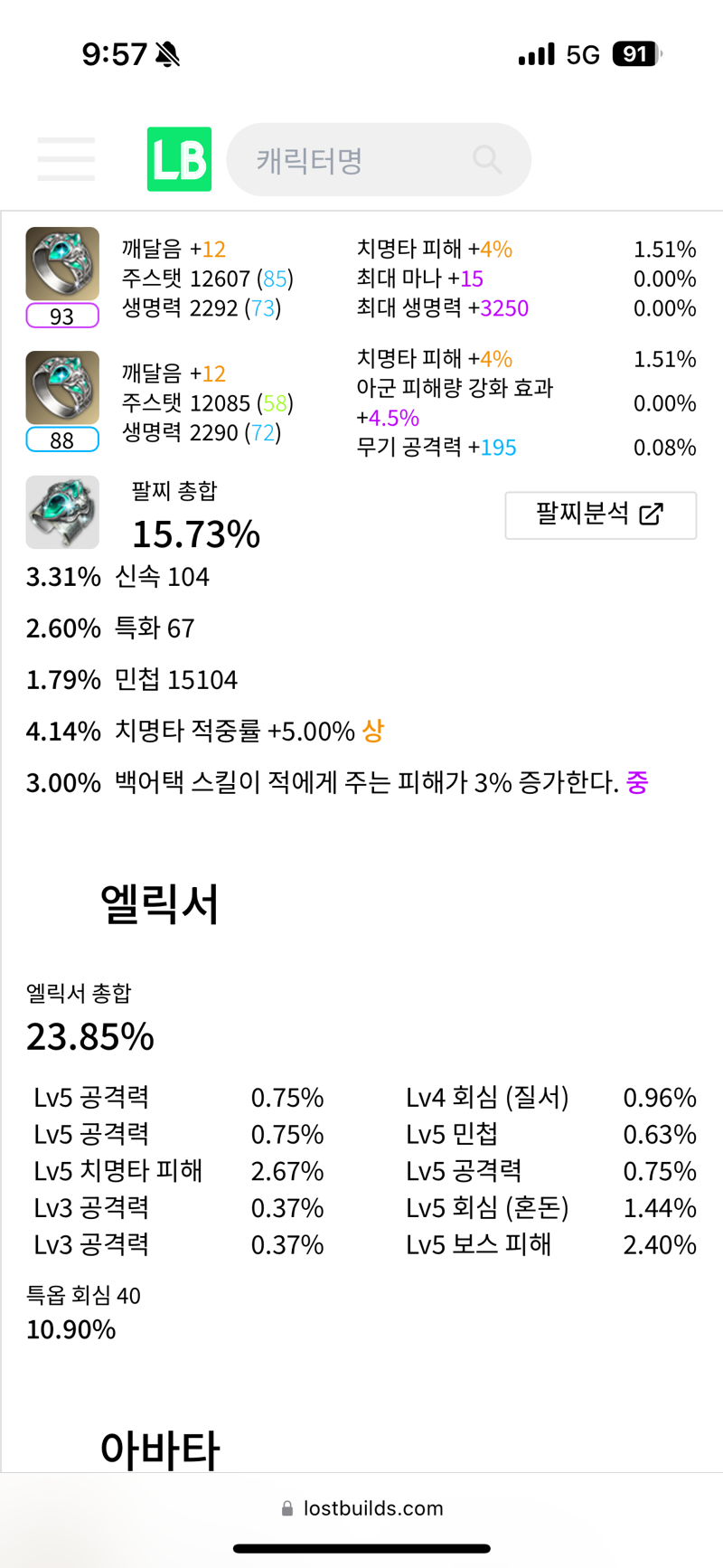Image resolution: width=723 pixels, height=1568 pixels.
Task: Focus the 캐릭터명 search field
Action: [378, 160]
